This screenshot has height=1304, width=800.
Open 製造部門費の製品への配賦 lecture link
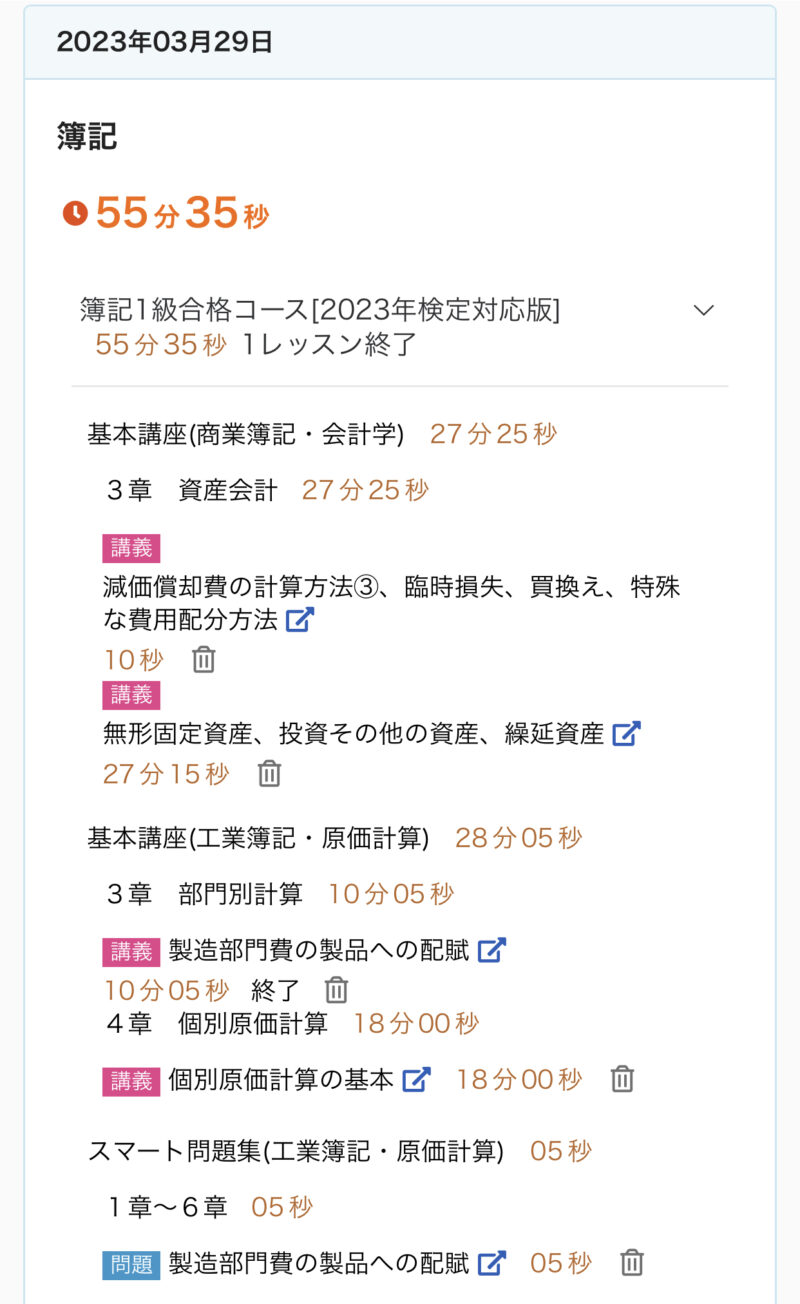(491, 950)
